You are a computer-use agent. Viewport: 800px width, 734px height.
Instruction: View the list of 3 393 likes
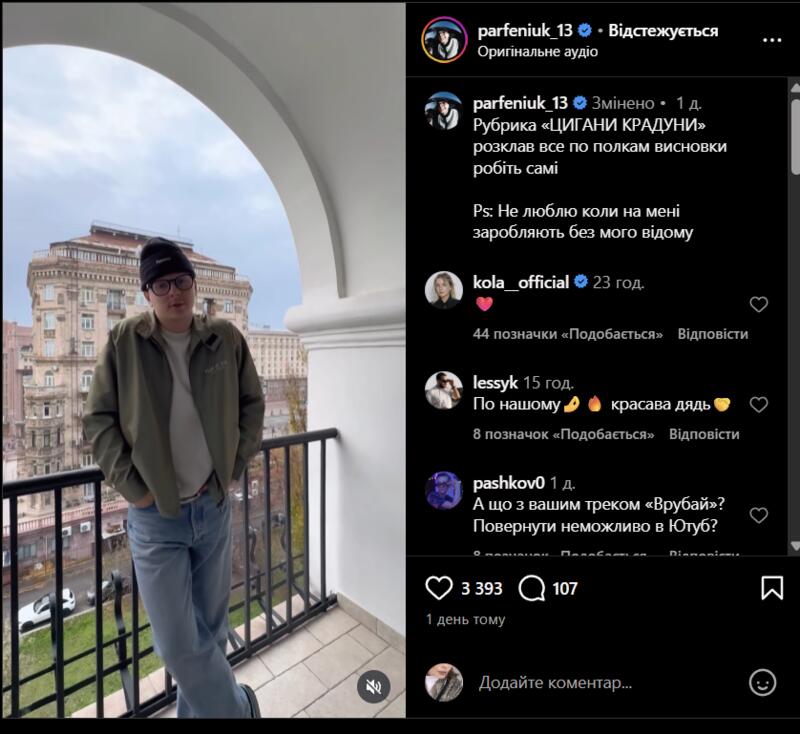point(481,588)
